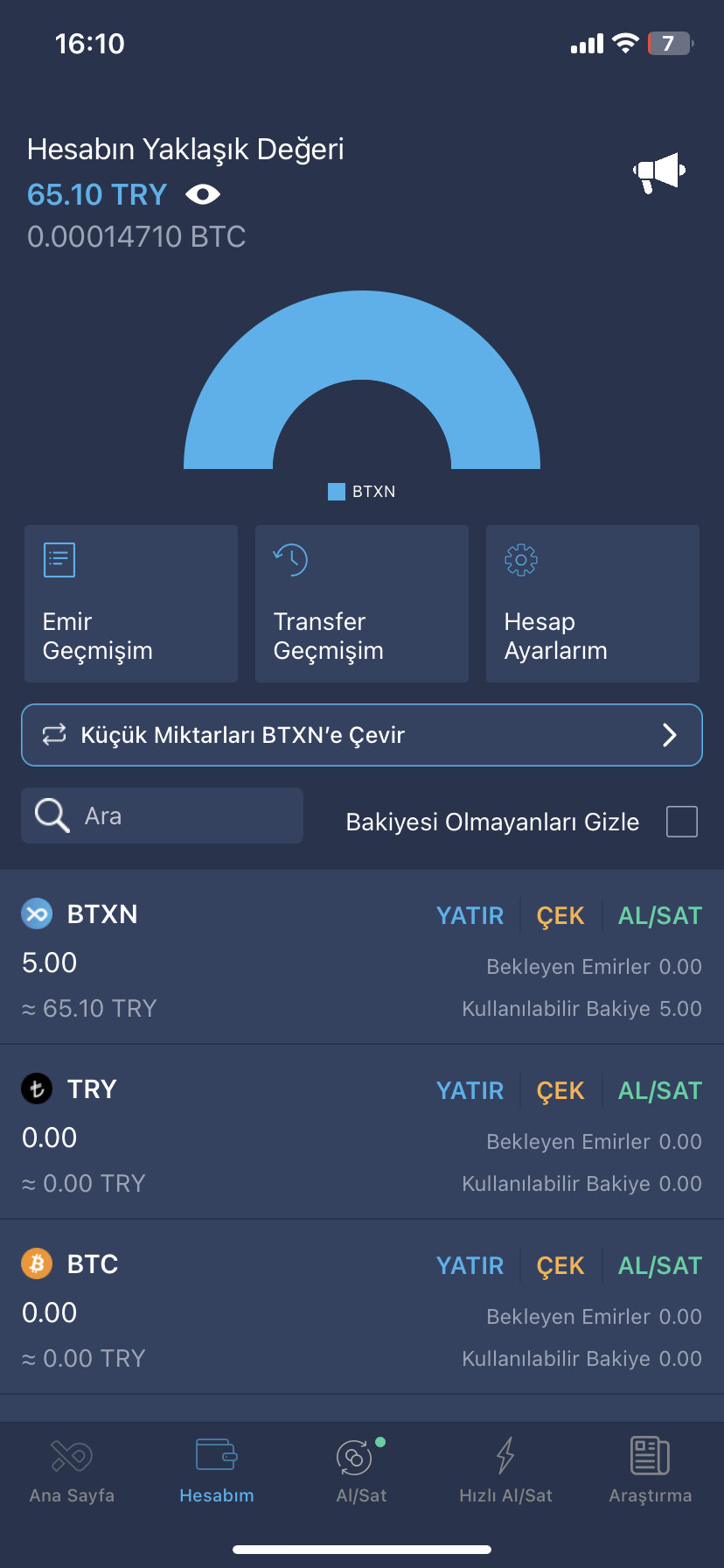Go to the Ana Sayfa tab
Viewport: 724px width, 1568px height.
point(72,1470)
